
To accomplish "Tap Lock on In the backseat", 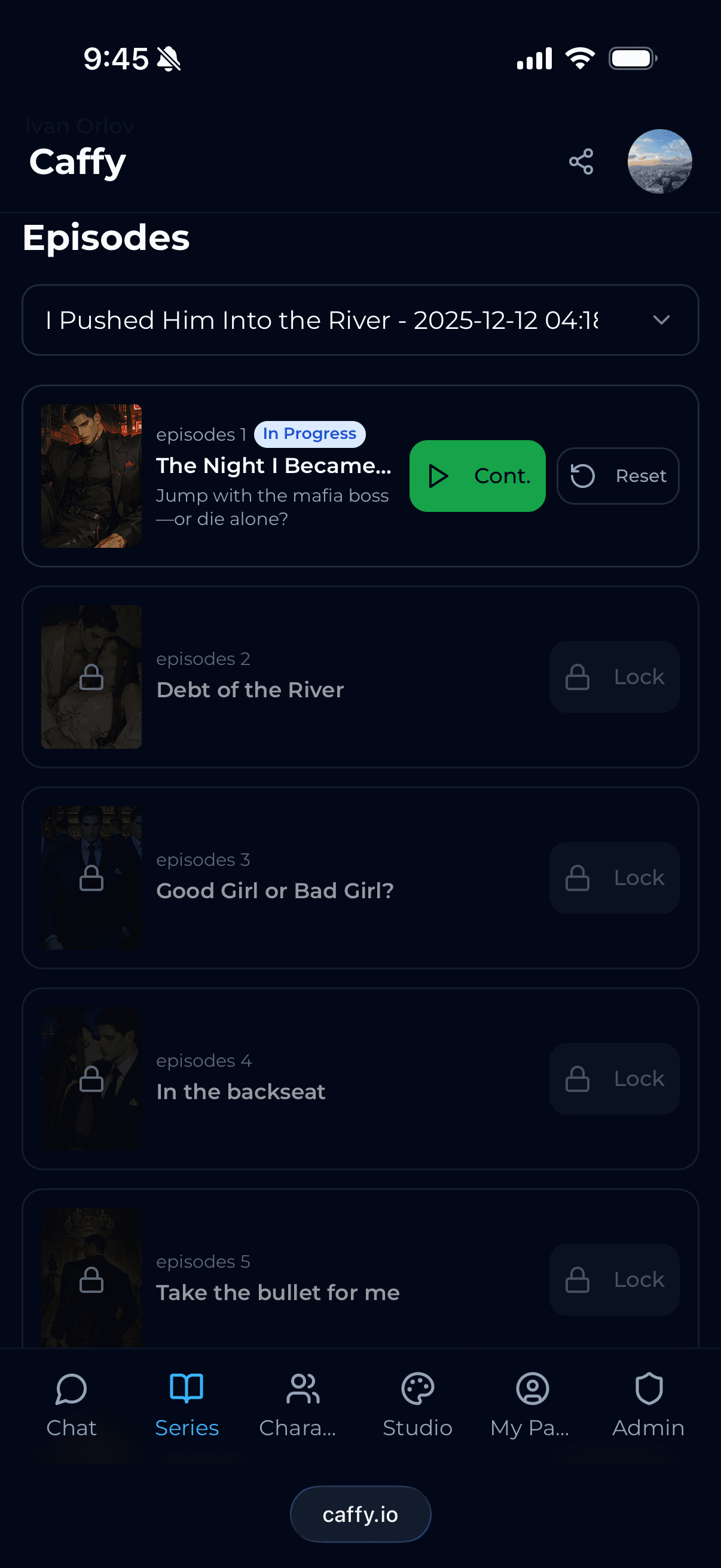I will click(x=614, y=1079).
